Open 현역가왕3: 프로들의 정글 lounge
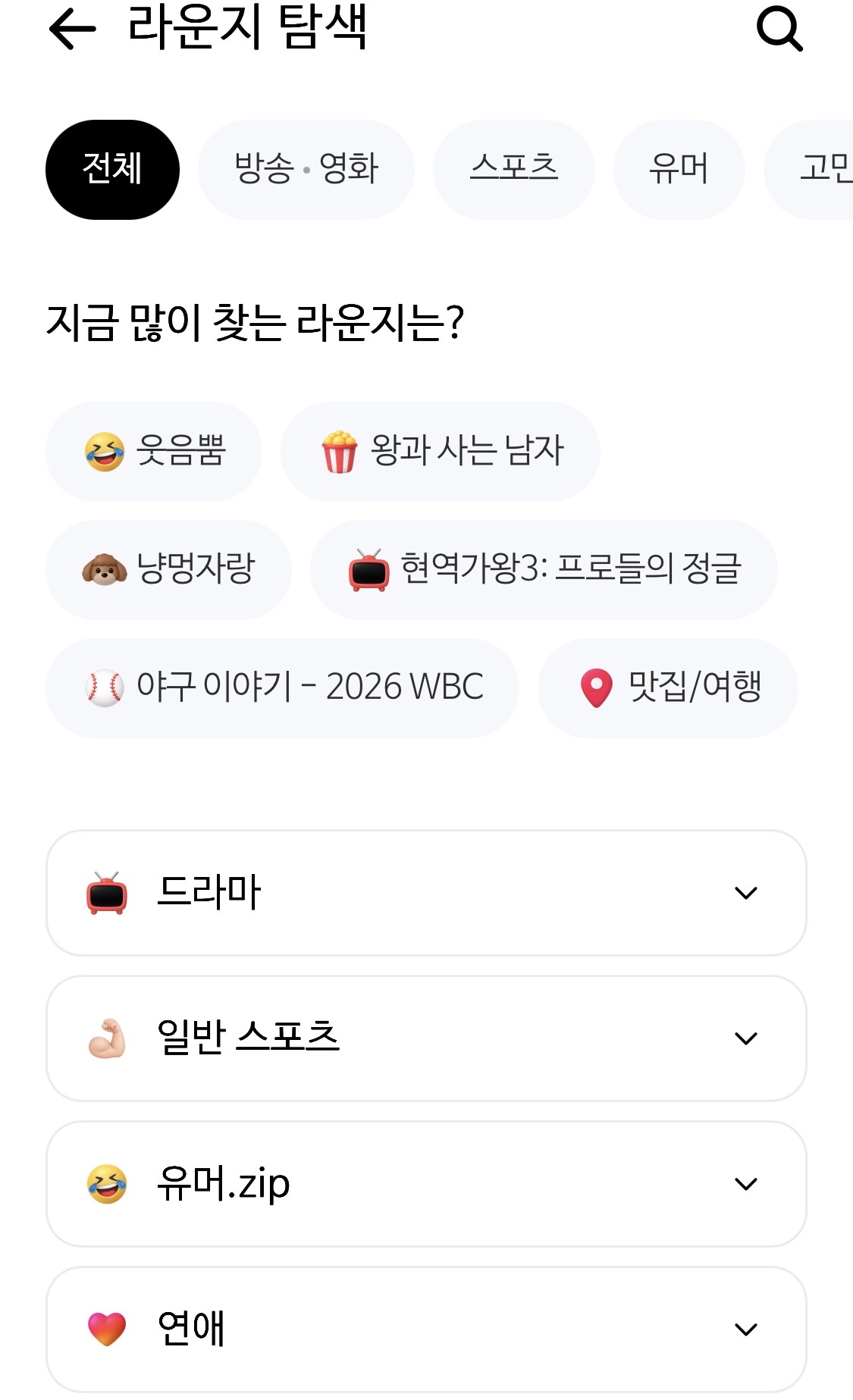 544,570
